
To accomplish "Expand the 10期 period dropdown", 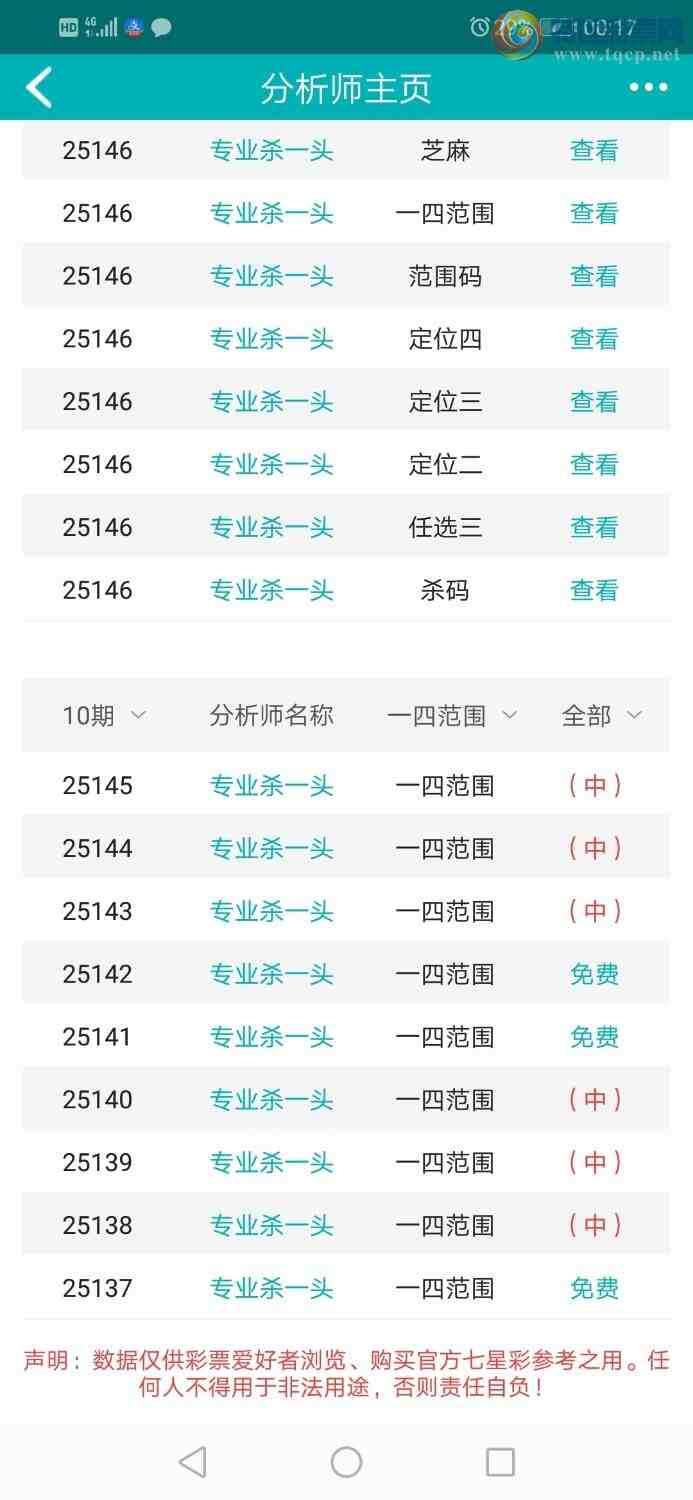I will [x=104, y=716].
